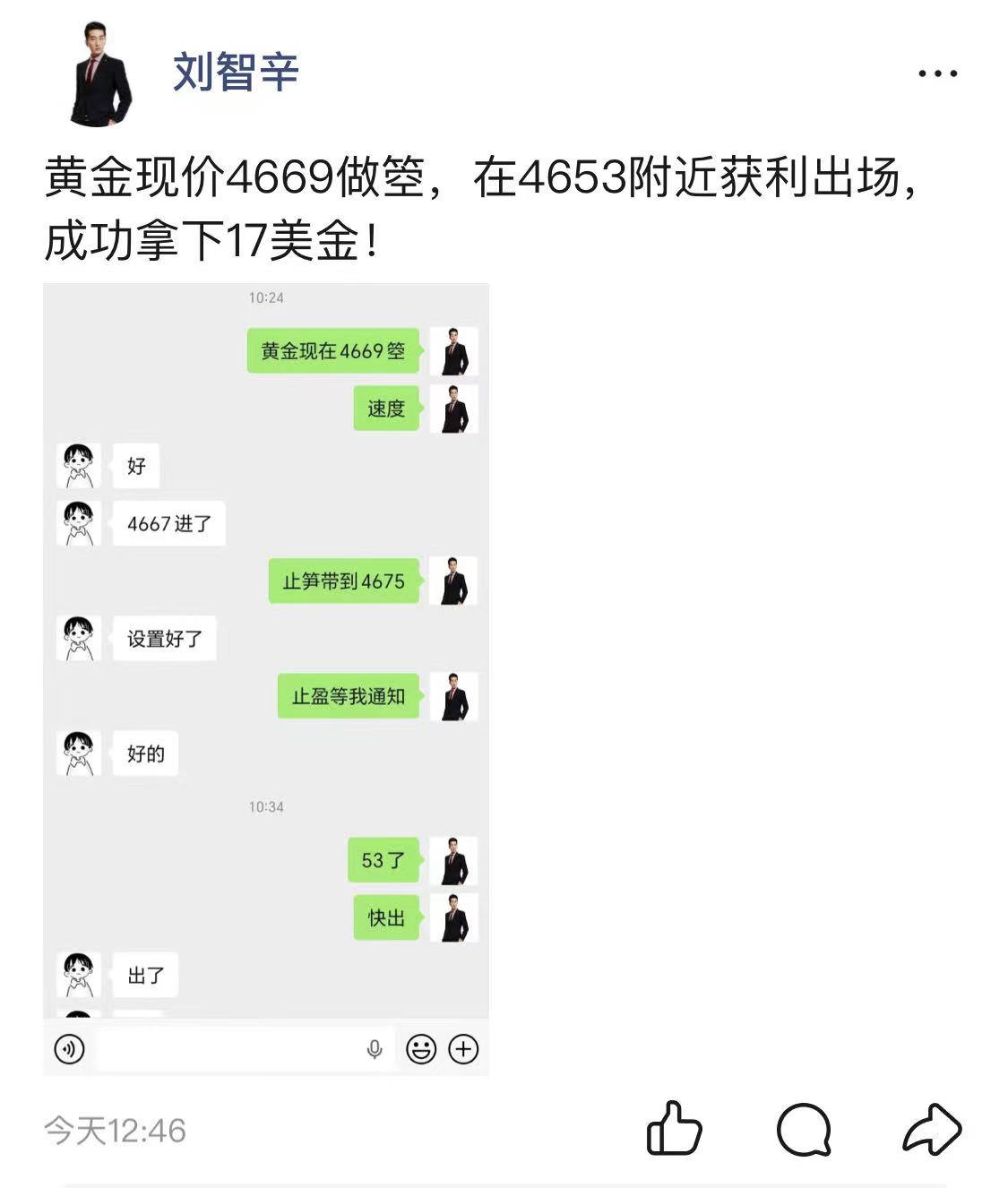The image size is (1008, 1188).
Task: Comment on this post
Action: pyautogui.click(x=804, y=1130)
